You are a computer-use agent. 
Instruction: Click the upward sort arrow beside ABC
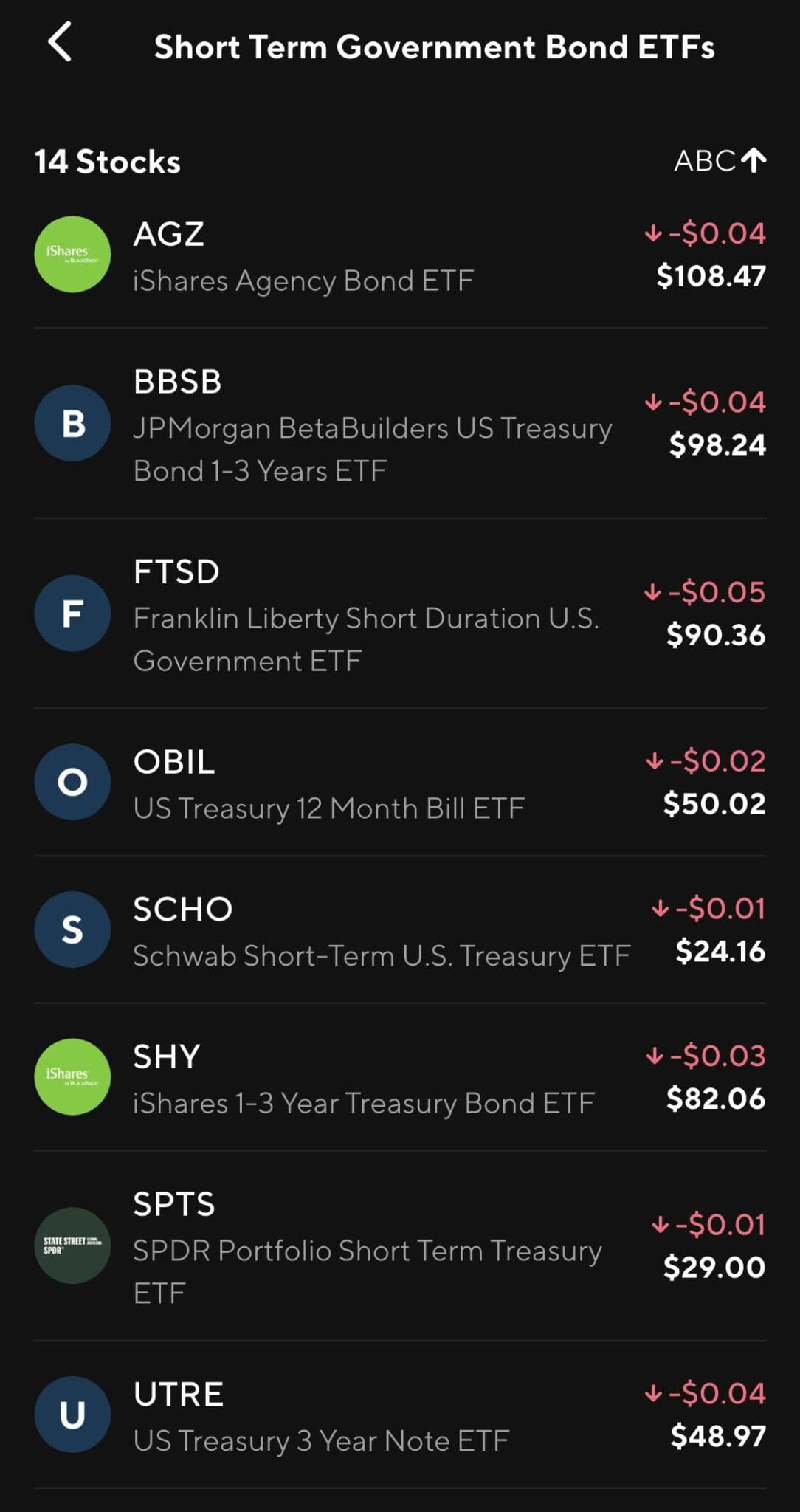click(x=752, y=161)
